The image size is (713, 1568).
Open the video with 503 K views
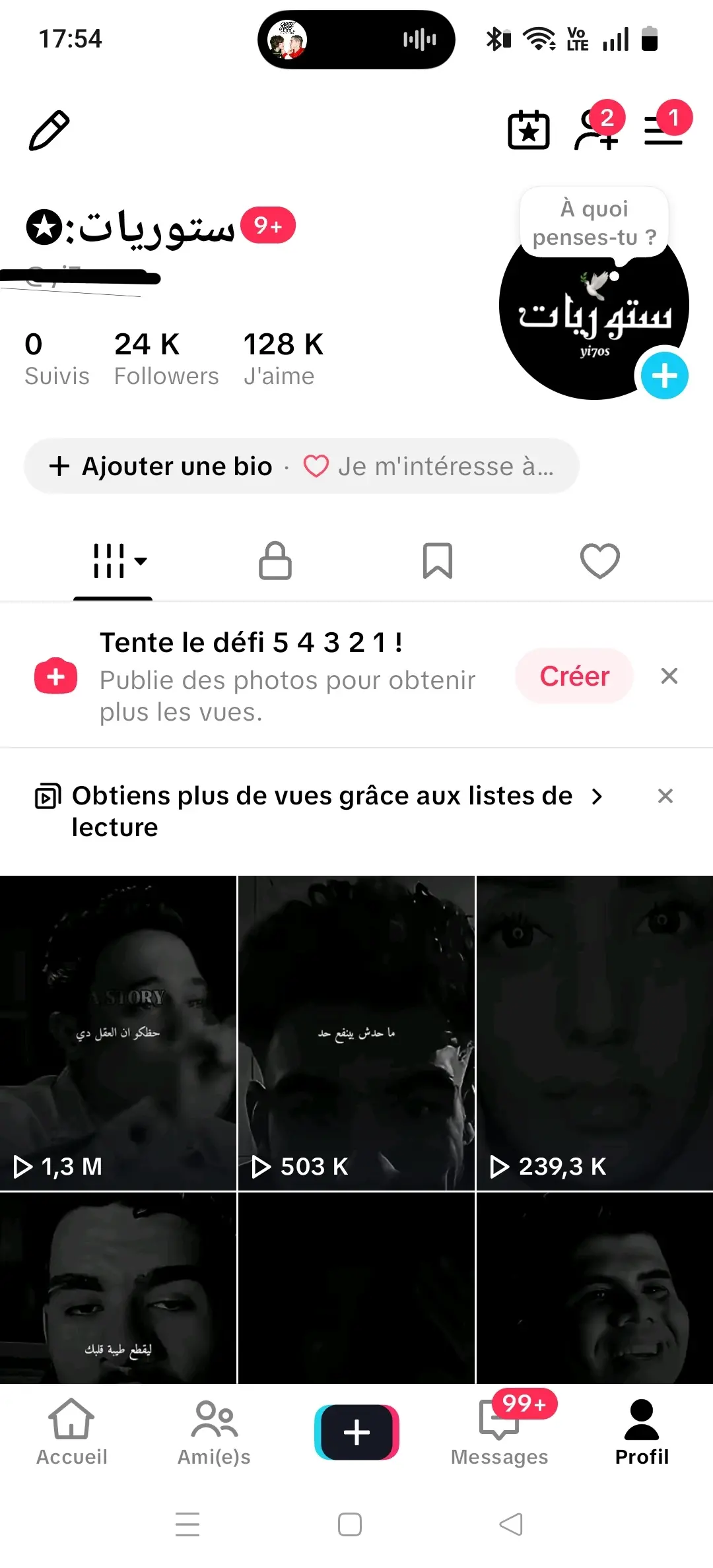point(356,1033)
